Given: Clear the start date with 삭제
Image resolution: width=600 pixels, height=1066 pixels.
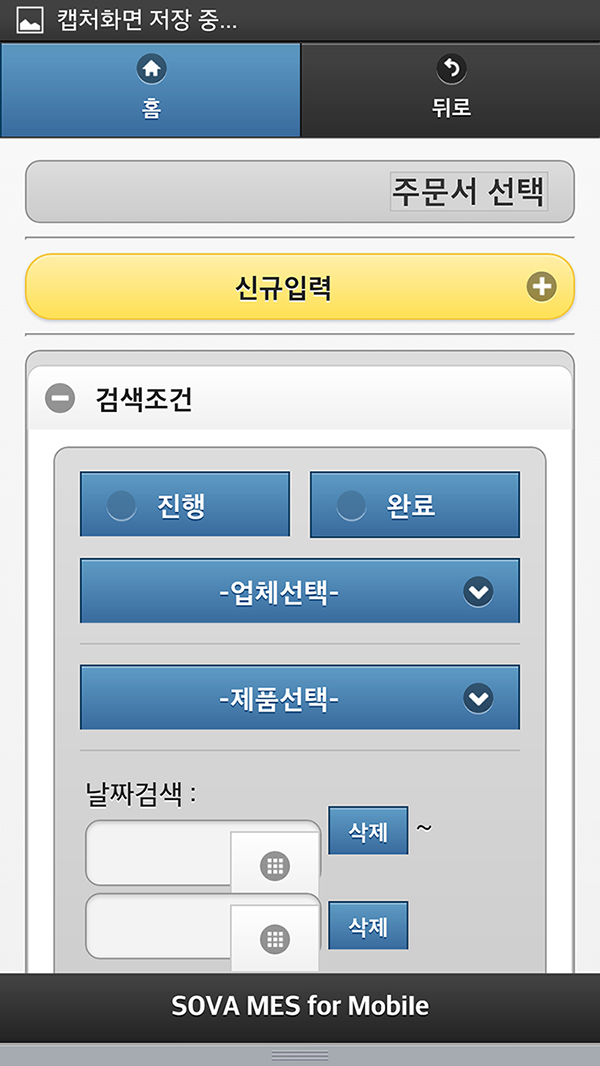Looking at the screenshot, I should 368,831.
